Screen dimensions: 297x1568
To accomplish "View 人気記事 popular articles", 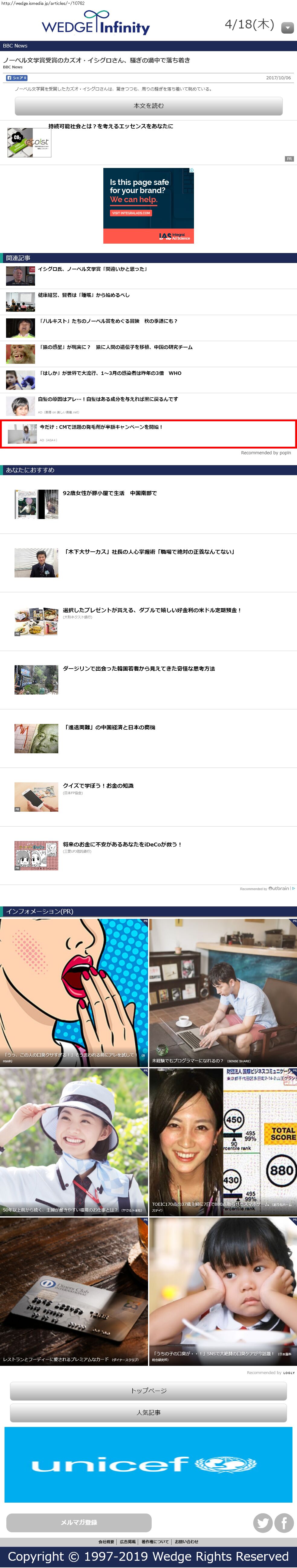I will (x=148, y=1413).
